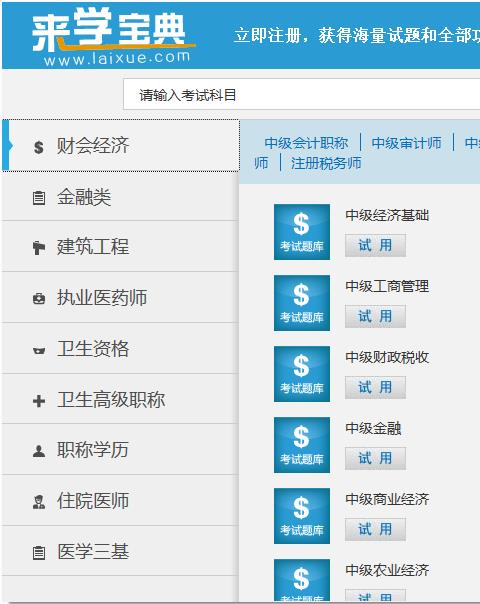Viewport: 480px width, 604px height.
Task: Select the 财会经济 category
Action: coord(121,146)
